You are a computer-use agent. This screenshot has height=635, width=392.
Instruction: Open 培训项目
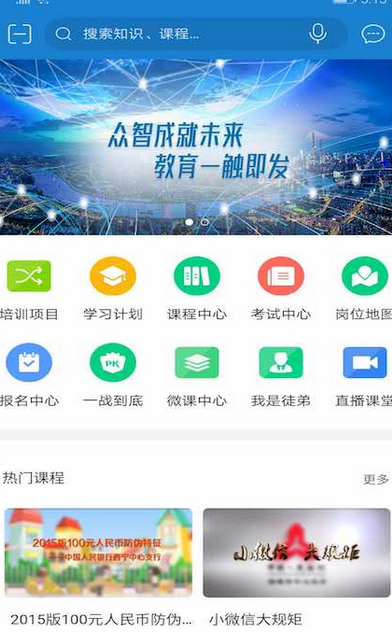[x=29, y=289]
